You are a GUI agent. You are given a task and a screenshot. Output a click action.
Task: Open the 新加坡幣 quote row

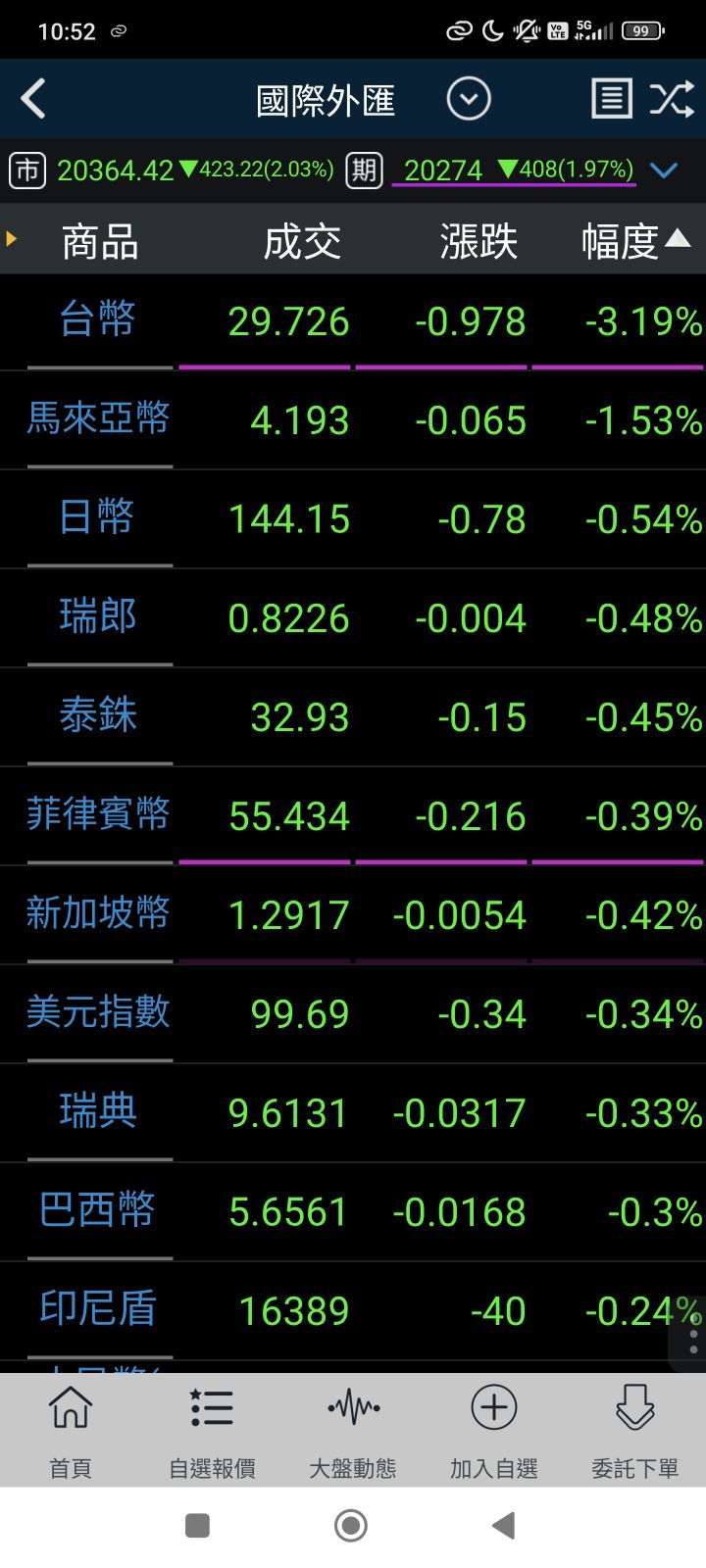(353, 915)
